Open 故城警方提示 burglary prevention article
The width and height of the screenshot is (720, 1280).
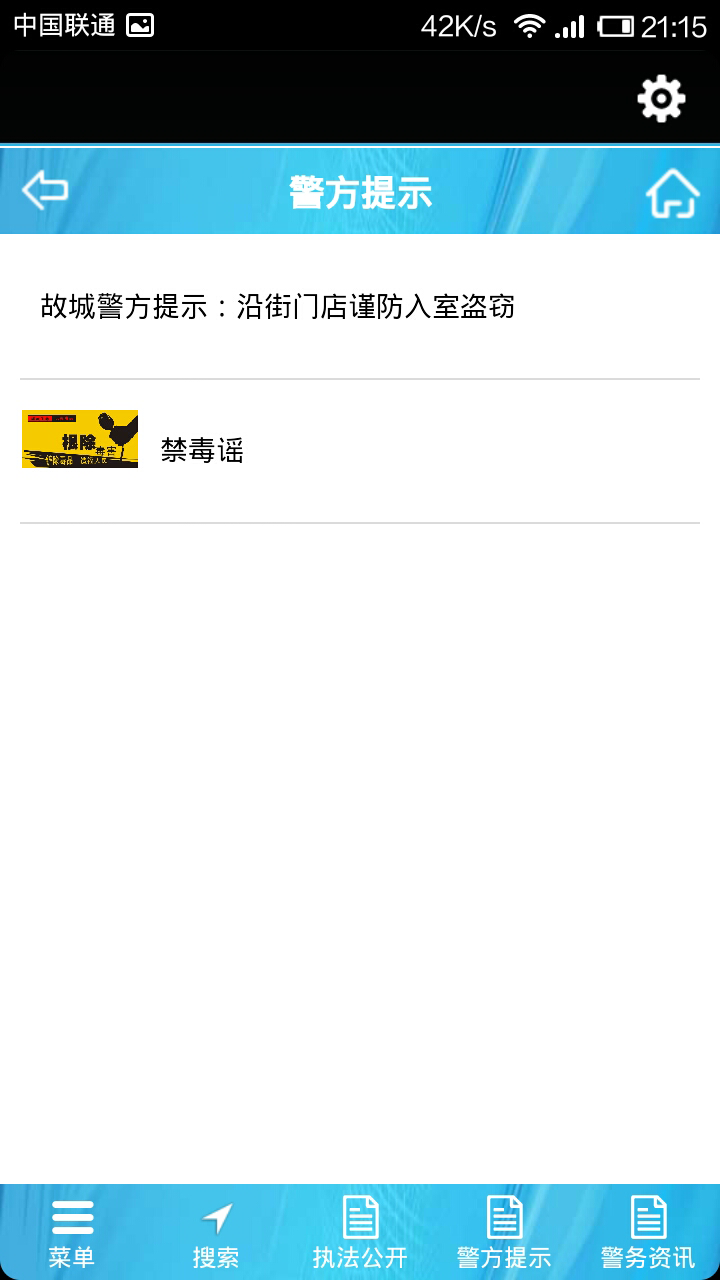[360, 307]
